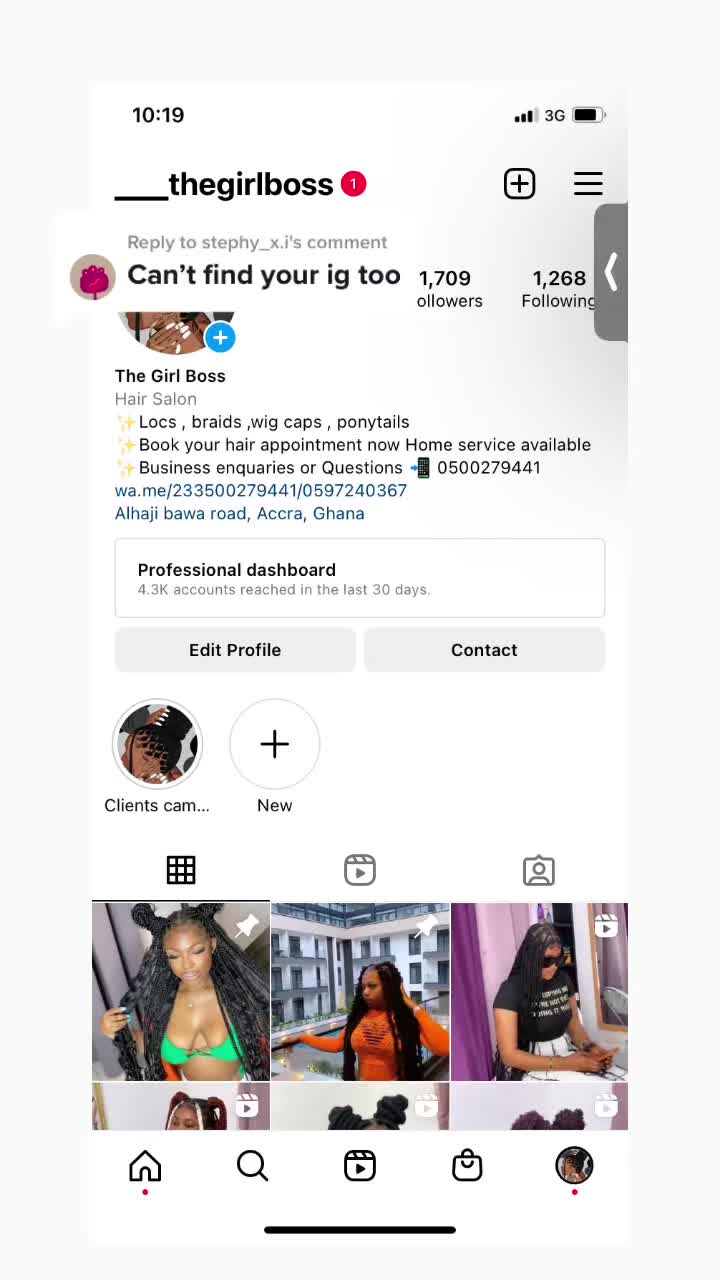The image size is (720, 1280).
Task: Open the Alhaji bawa road address link
Action: 240,514
